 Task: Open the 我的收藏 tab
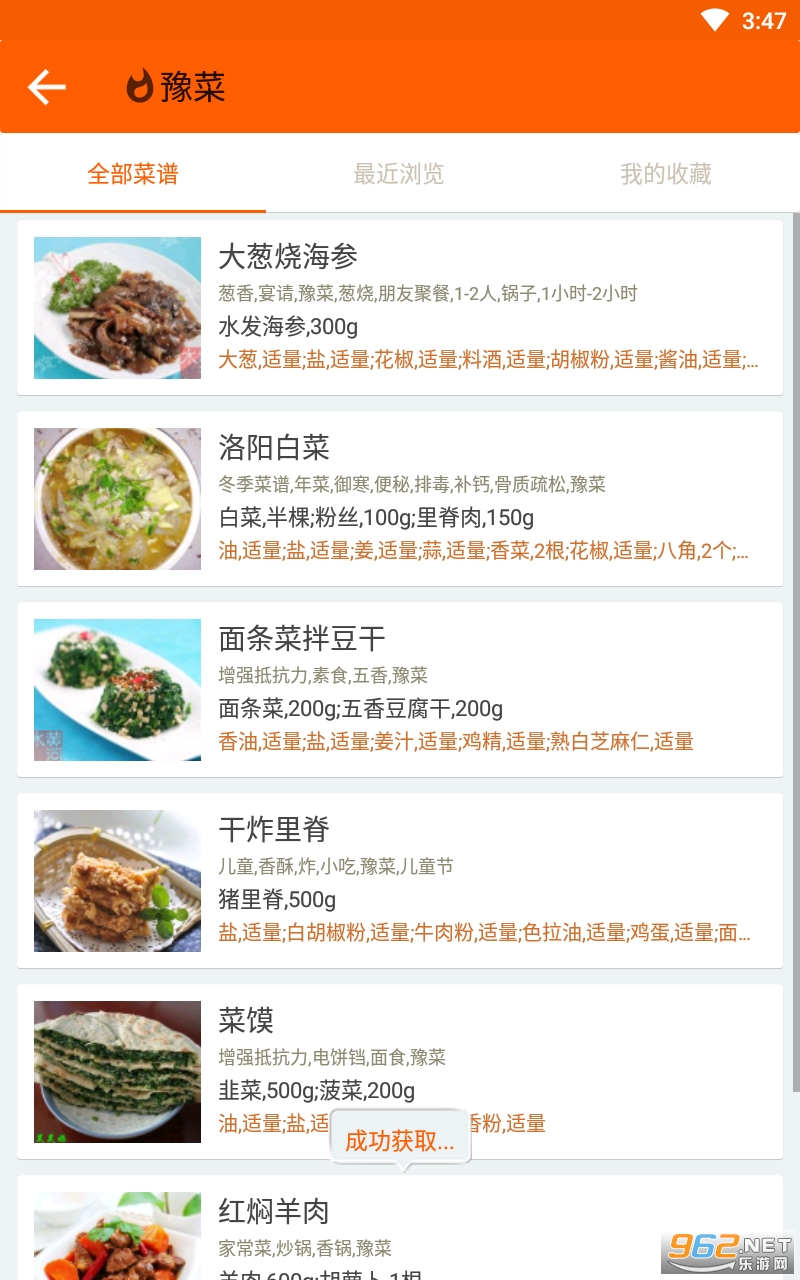(665, 174)
